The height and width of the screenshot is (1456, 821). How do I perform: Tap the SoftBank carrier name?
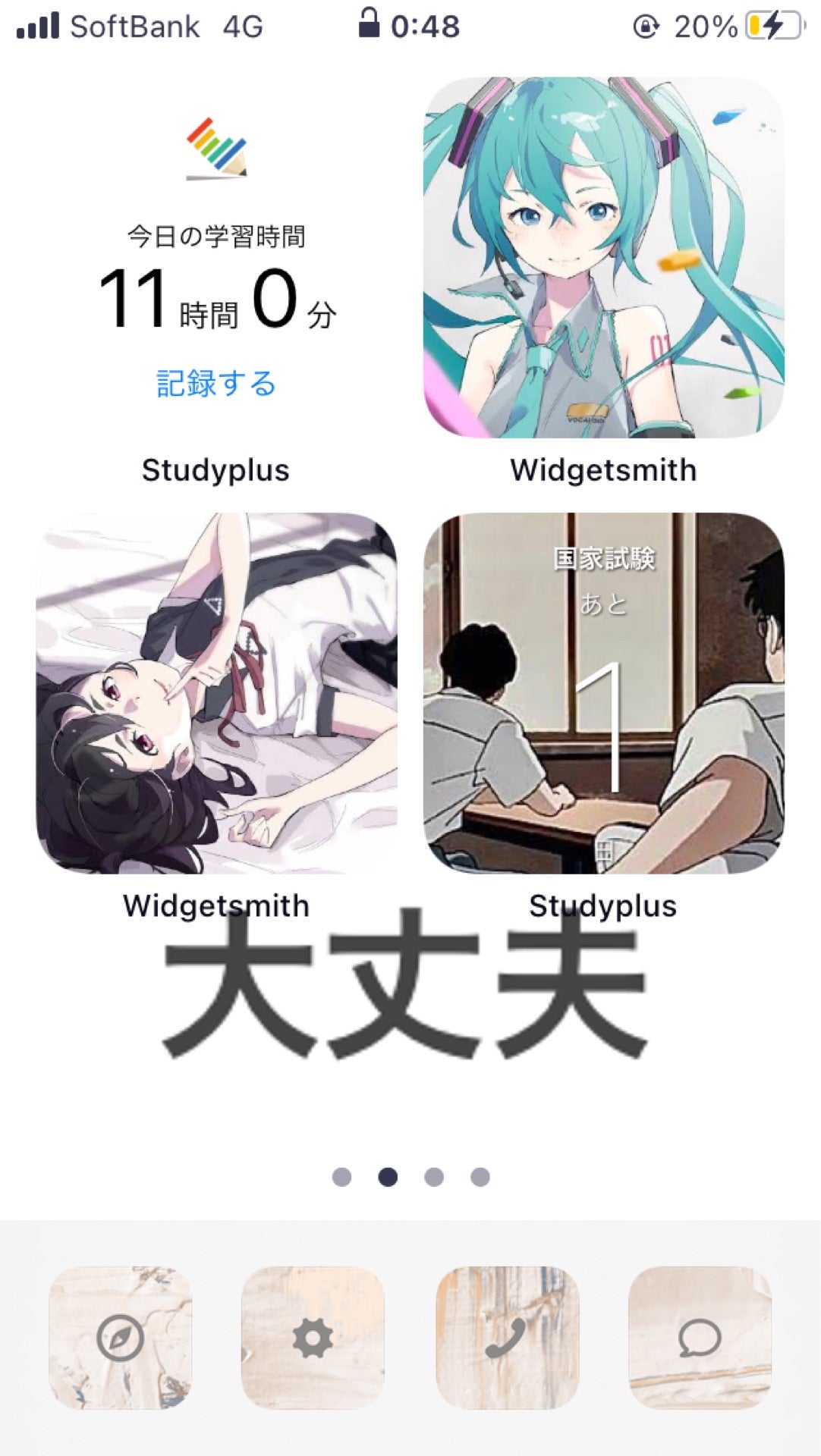coord(137,25)
